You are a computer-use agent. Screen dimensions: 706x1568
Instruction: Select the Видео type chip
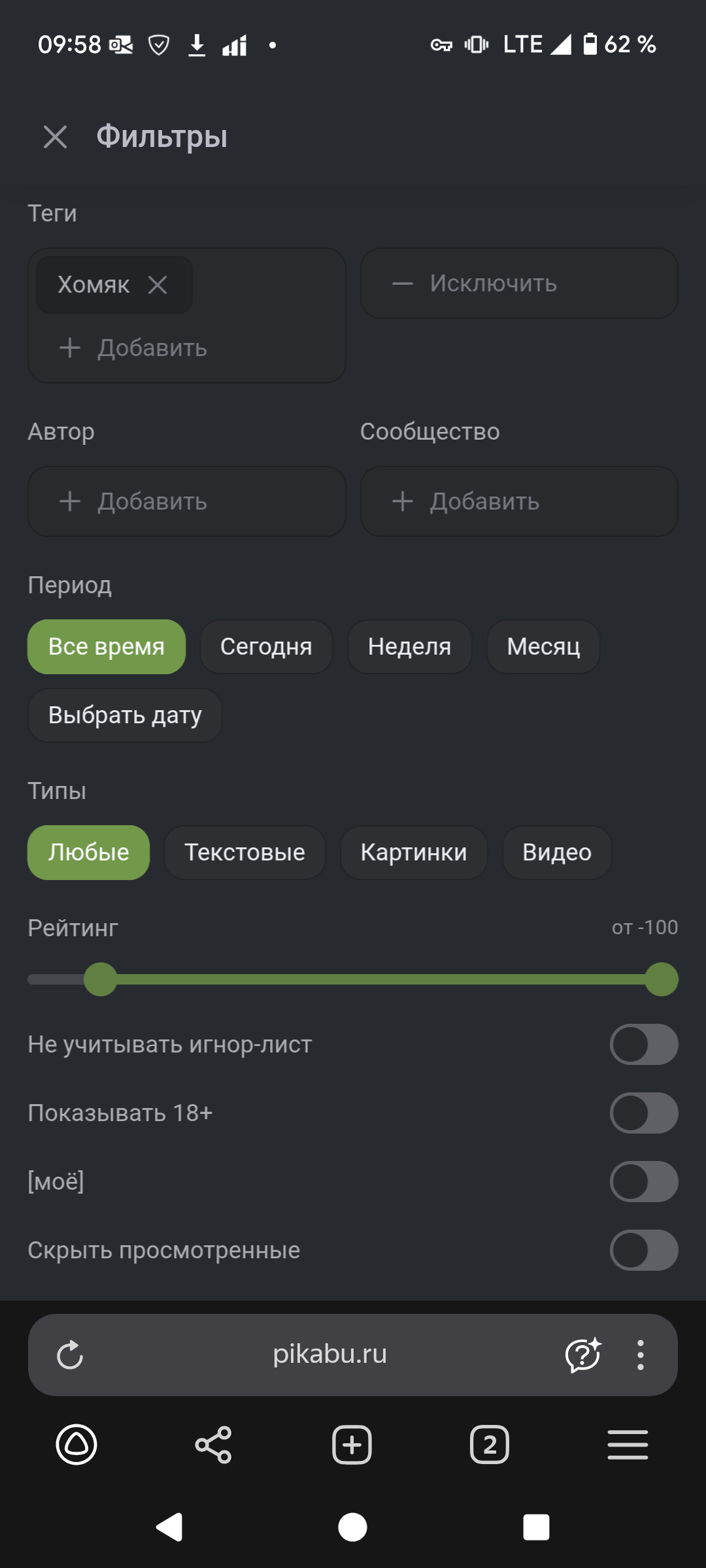pos(556,853)
